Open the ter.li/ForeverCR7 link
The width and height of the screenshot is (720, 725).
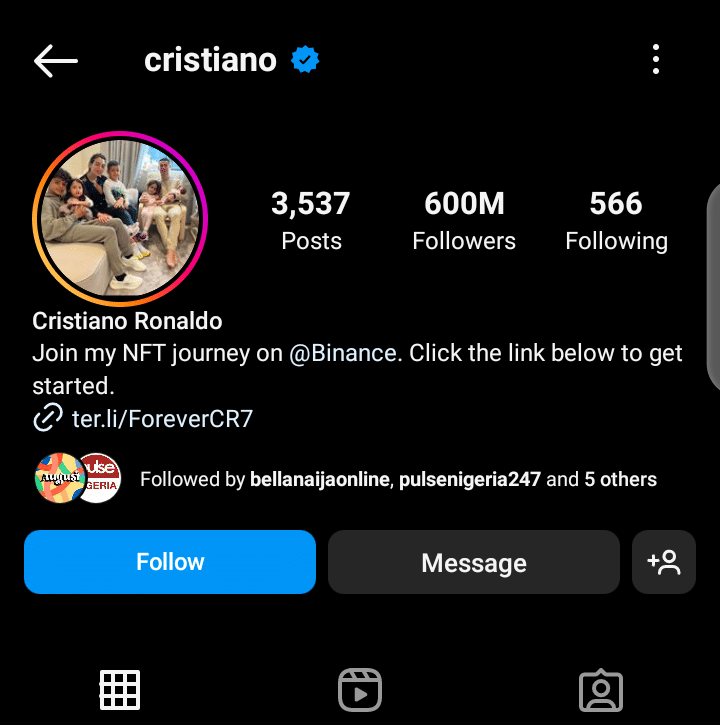[162, 418]
